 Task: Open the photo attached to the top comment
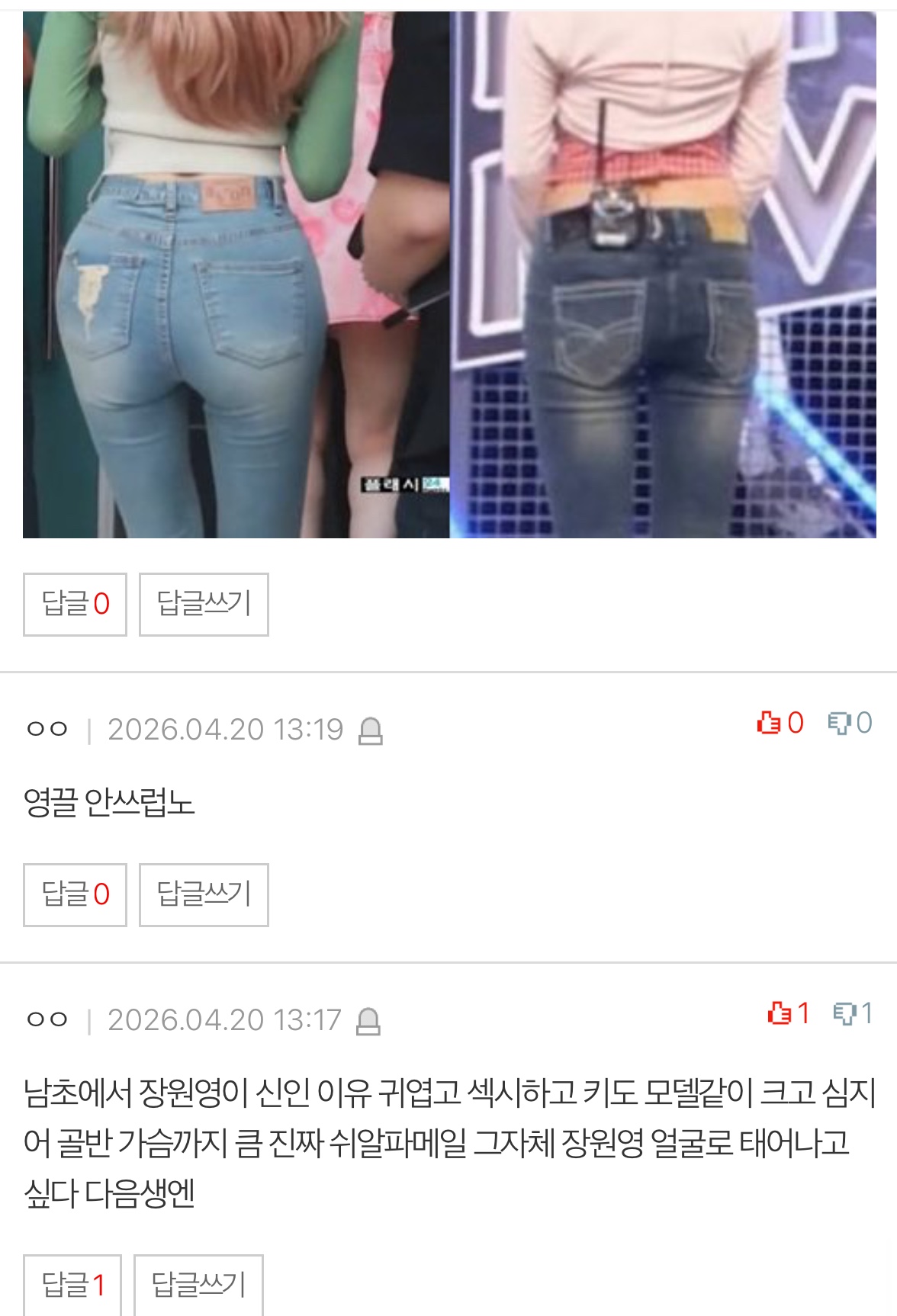[448, 274]
